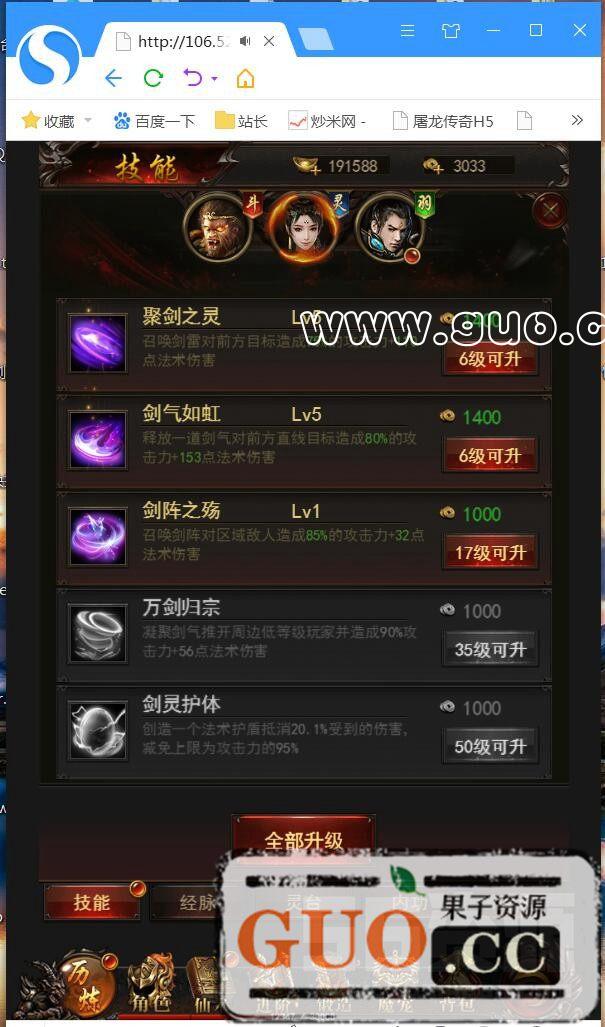Close the current browser tab
Image resolution: width=605 pixels, height=1027 pixels.
269,41
